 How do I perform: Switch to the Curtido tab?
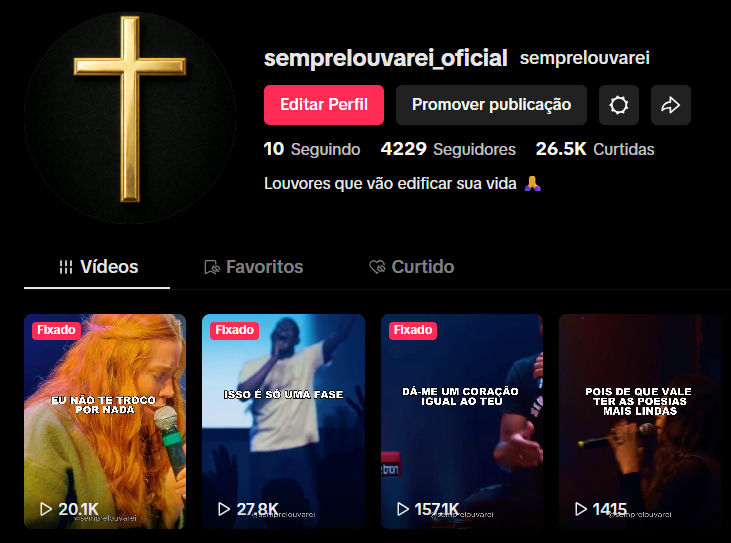pyautogui.click(x=411, y=267)
